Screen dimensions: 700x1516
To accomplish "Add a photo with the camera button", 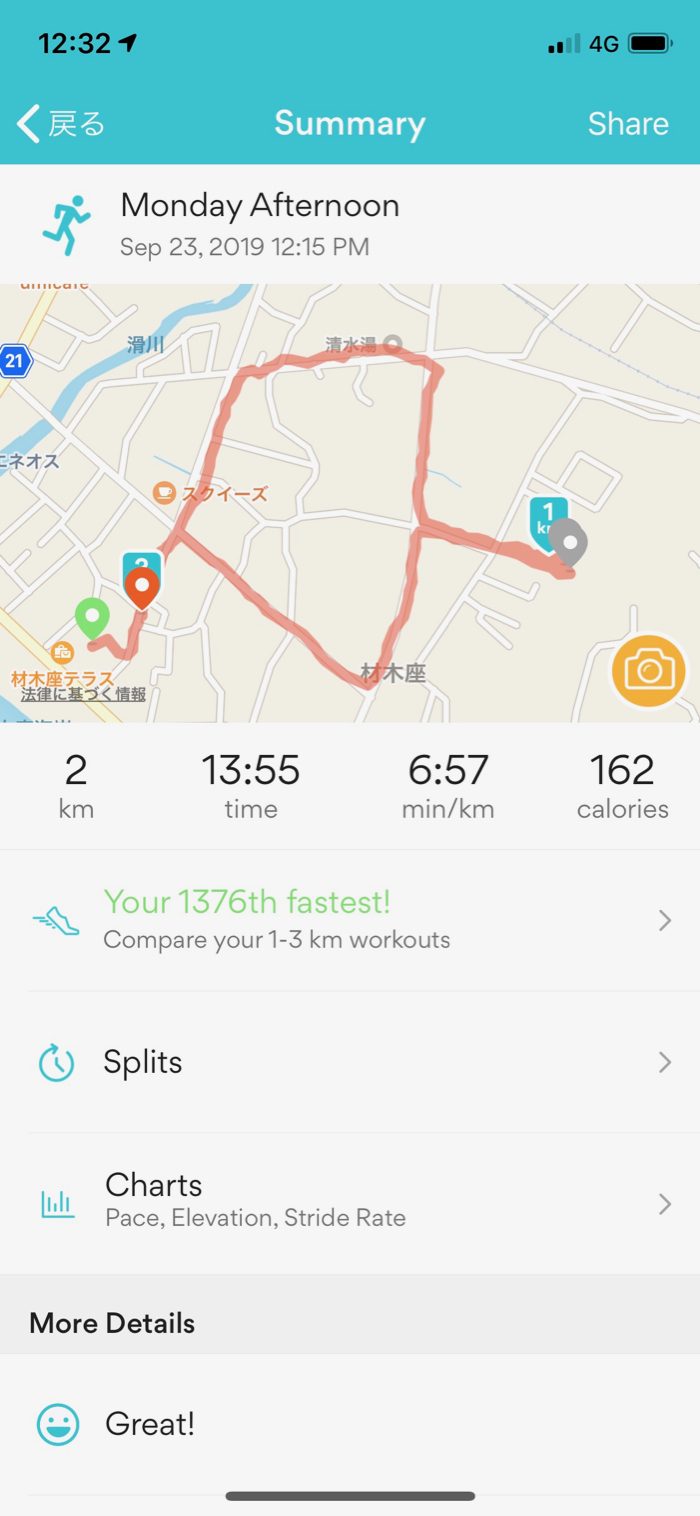I will click(x=649, y=670).
